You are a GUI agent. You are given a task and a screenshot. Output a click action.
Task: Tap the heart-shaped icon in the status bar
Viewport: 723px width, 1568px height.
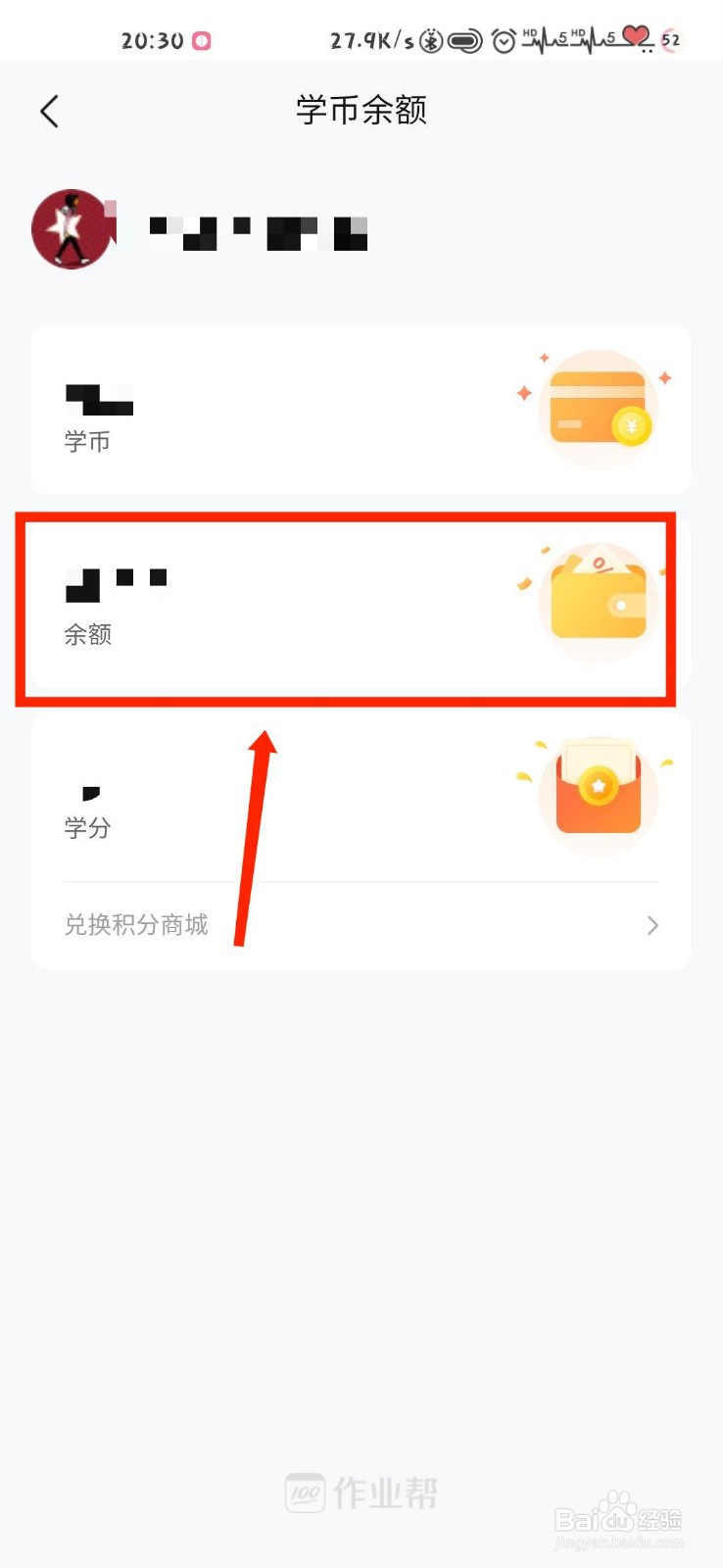click(x=633, y=37)
